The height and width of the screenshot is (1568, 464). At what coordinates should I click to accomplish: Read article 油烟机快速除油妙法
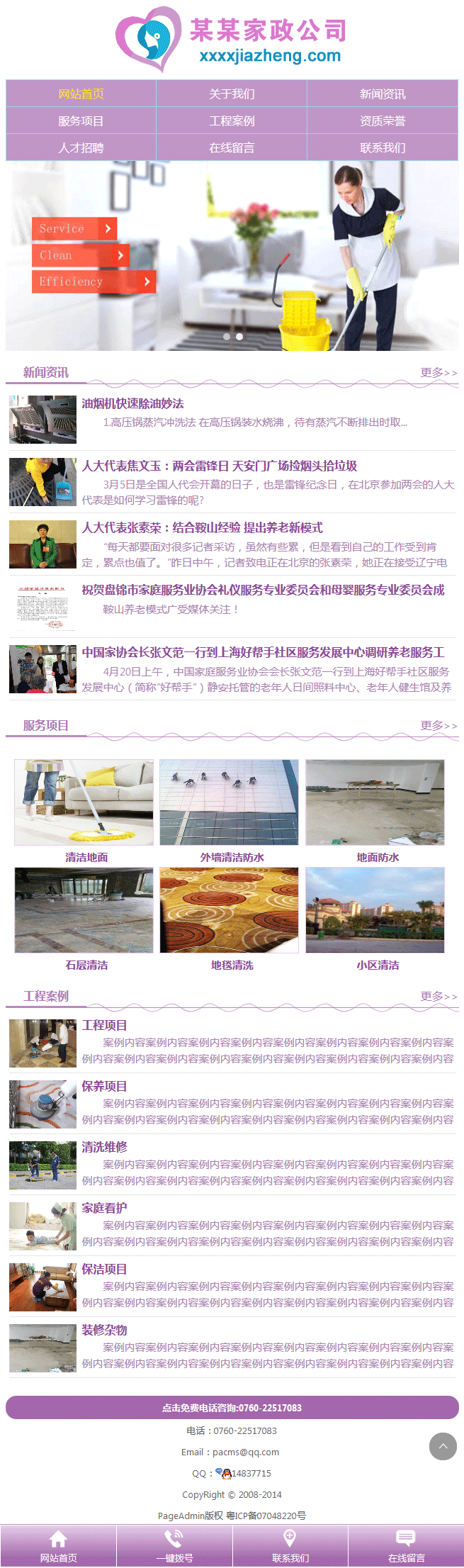pos(132,403)
